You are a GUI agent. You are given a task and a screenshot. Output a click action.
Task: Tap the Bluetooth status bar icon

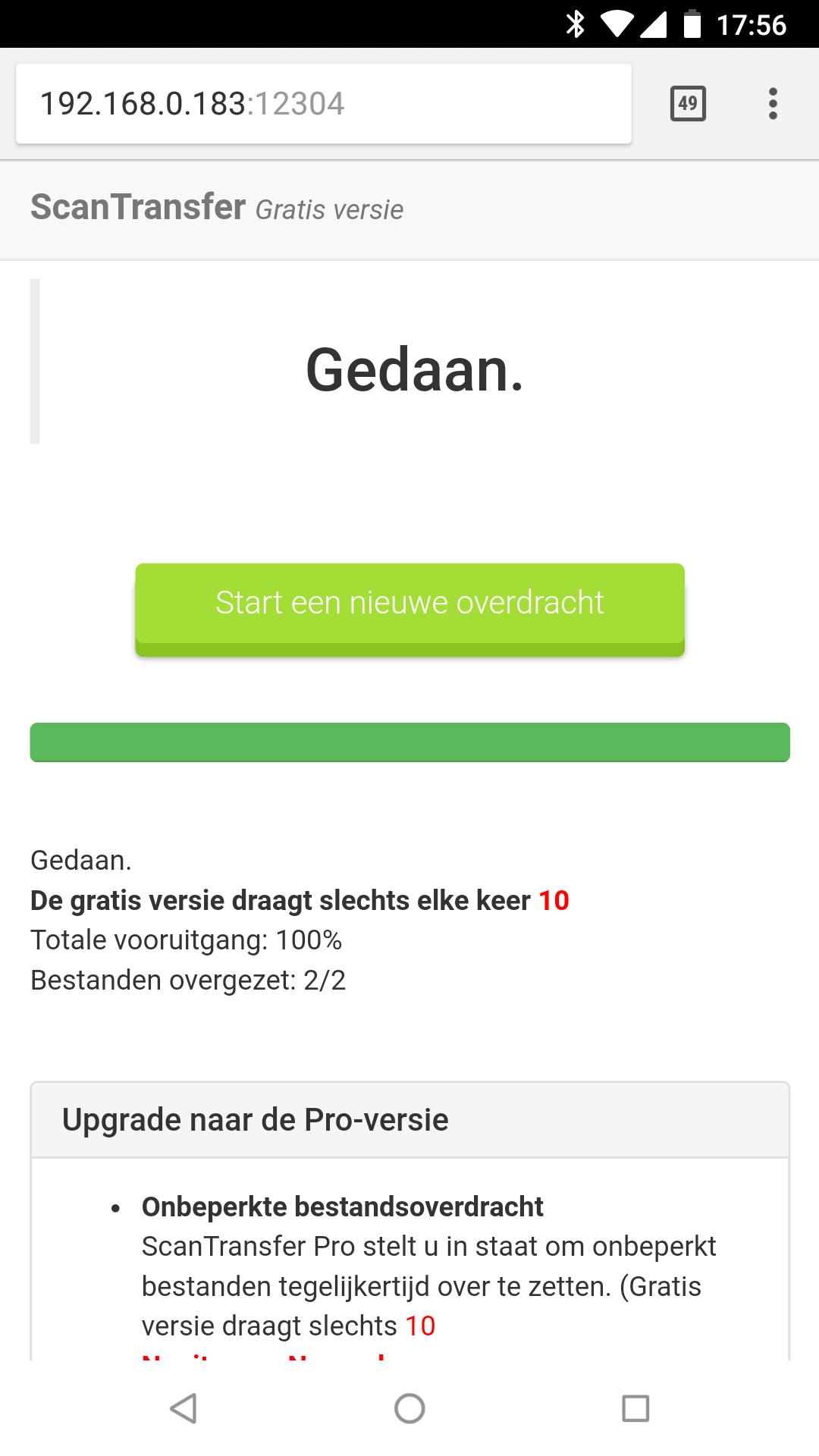[576, 23]
